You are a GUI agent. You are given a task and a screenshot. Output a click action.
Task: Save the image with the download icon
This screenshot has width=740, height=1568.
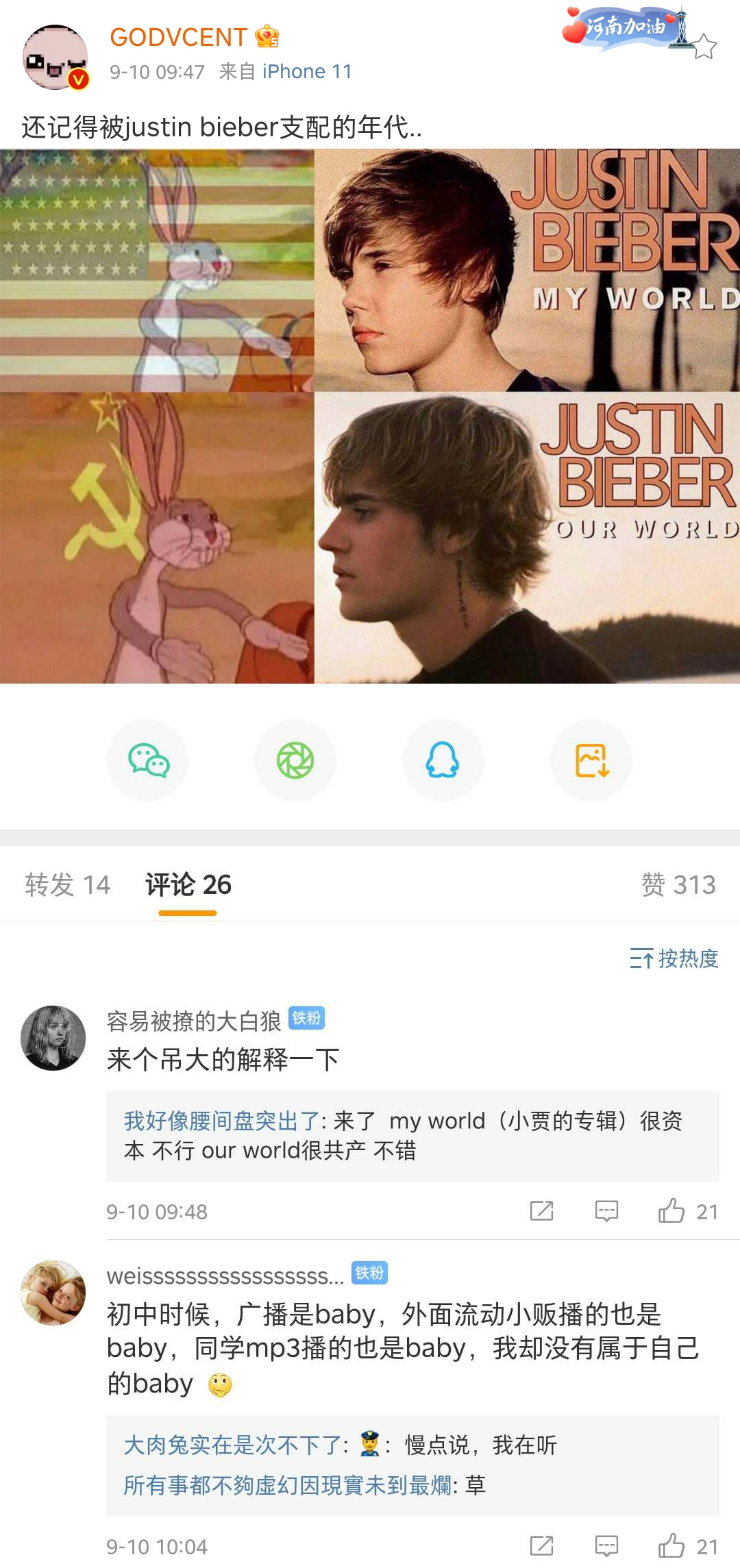pos(591,760)
